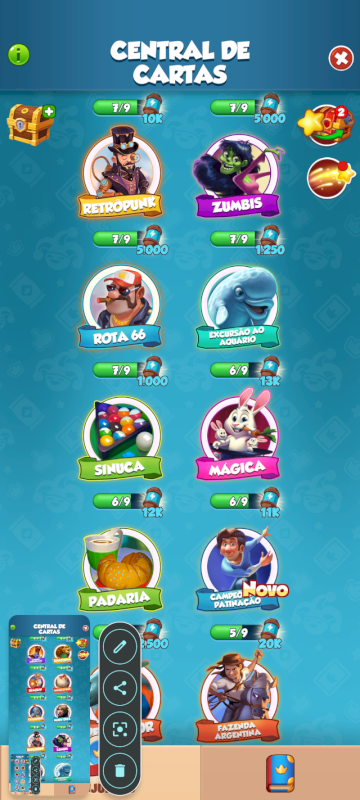
Task: Open the Rota 66 card set
Action: click(120, 307)
